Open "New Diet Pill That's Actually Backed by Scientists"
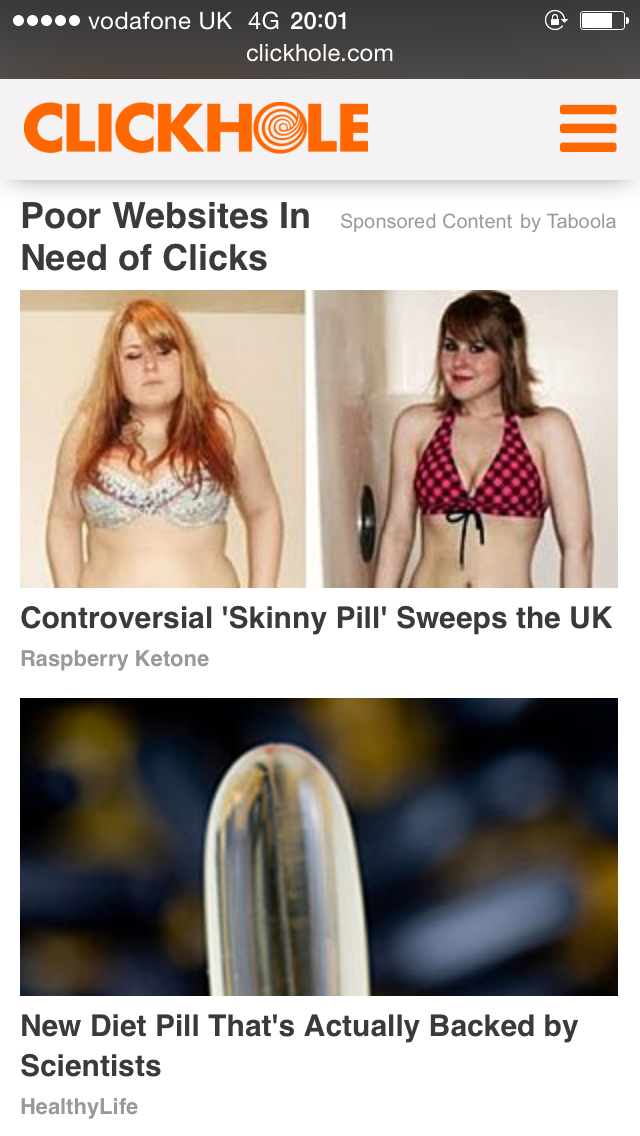Viewport: 640px width, 1136px height. coord(299,1045)
